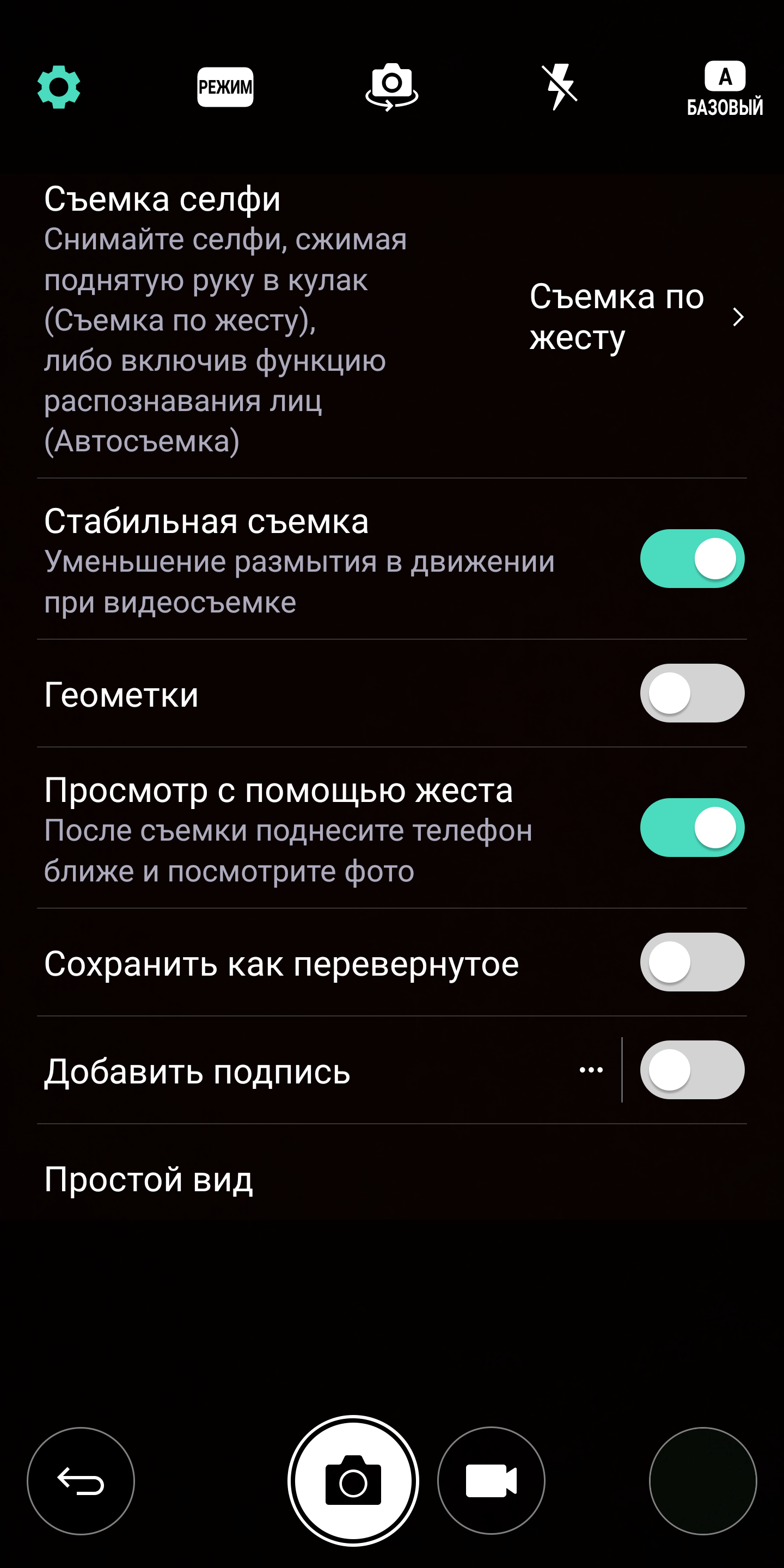784x1568 pixels.
Task: Disable the Стабильная съемка switch
Action: [x=692, y=559]
